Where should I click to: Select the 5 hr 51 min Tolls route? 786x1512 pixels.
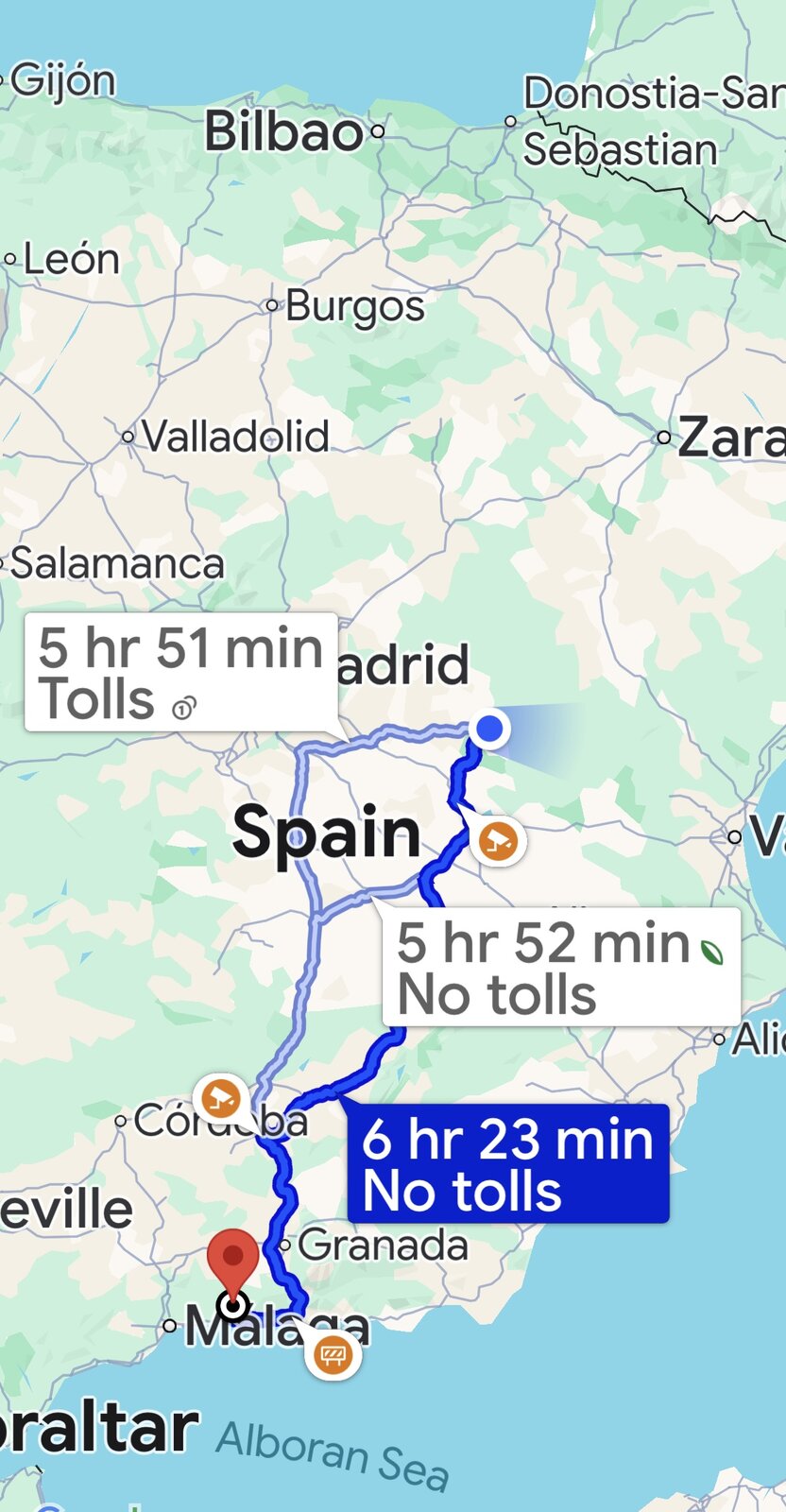[x=180, y=672]
